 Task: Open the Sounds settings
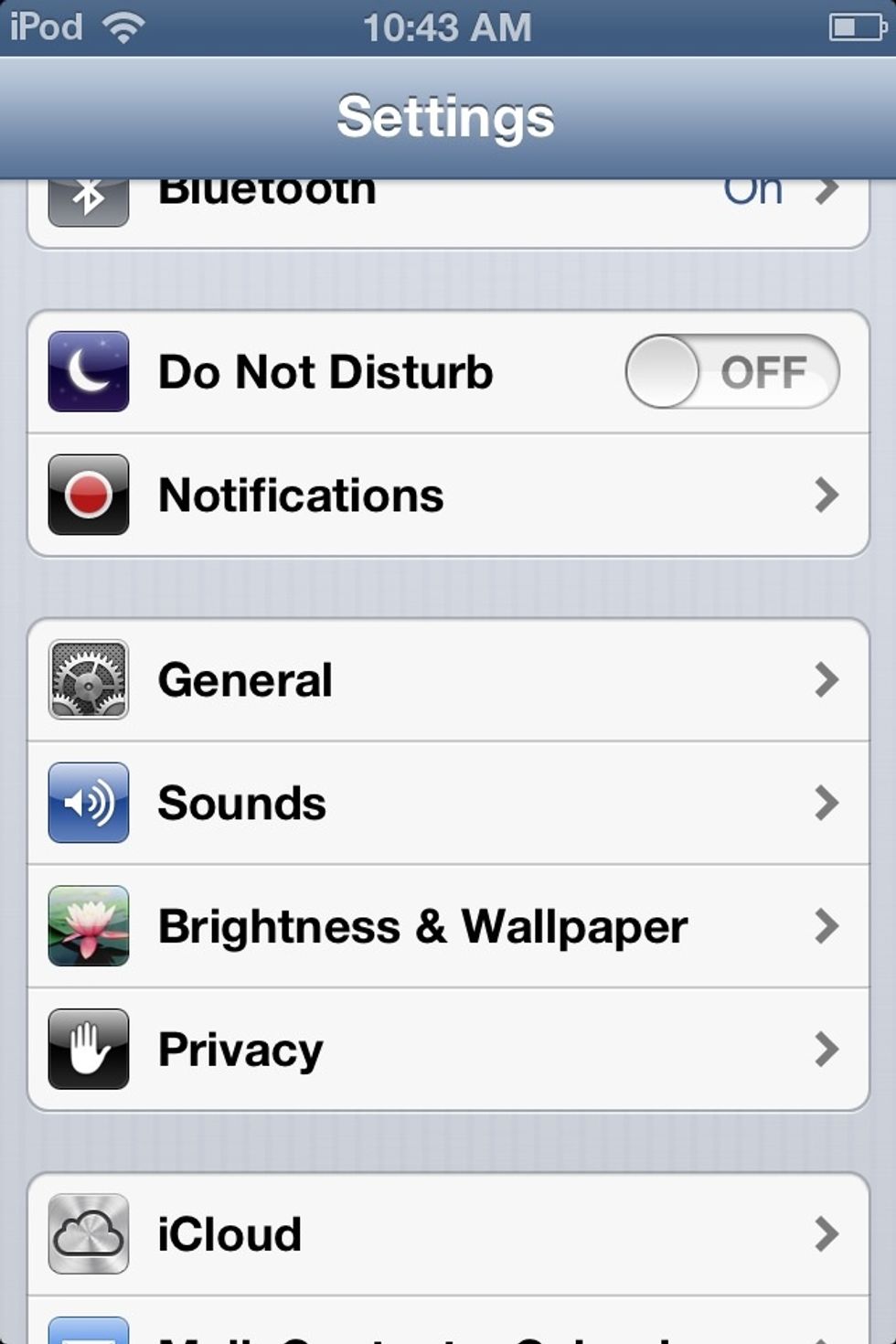[448, 803]
